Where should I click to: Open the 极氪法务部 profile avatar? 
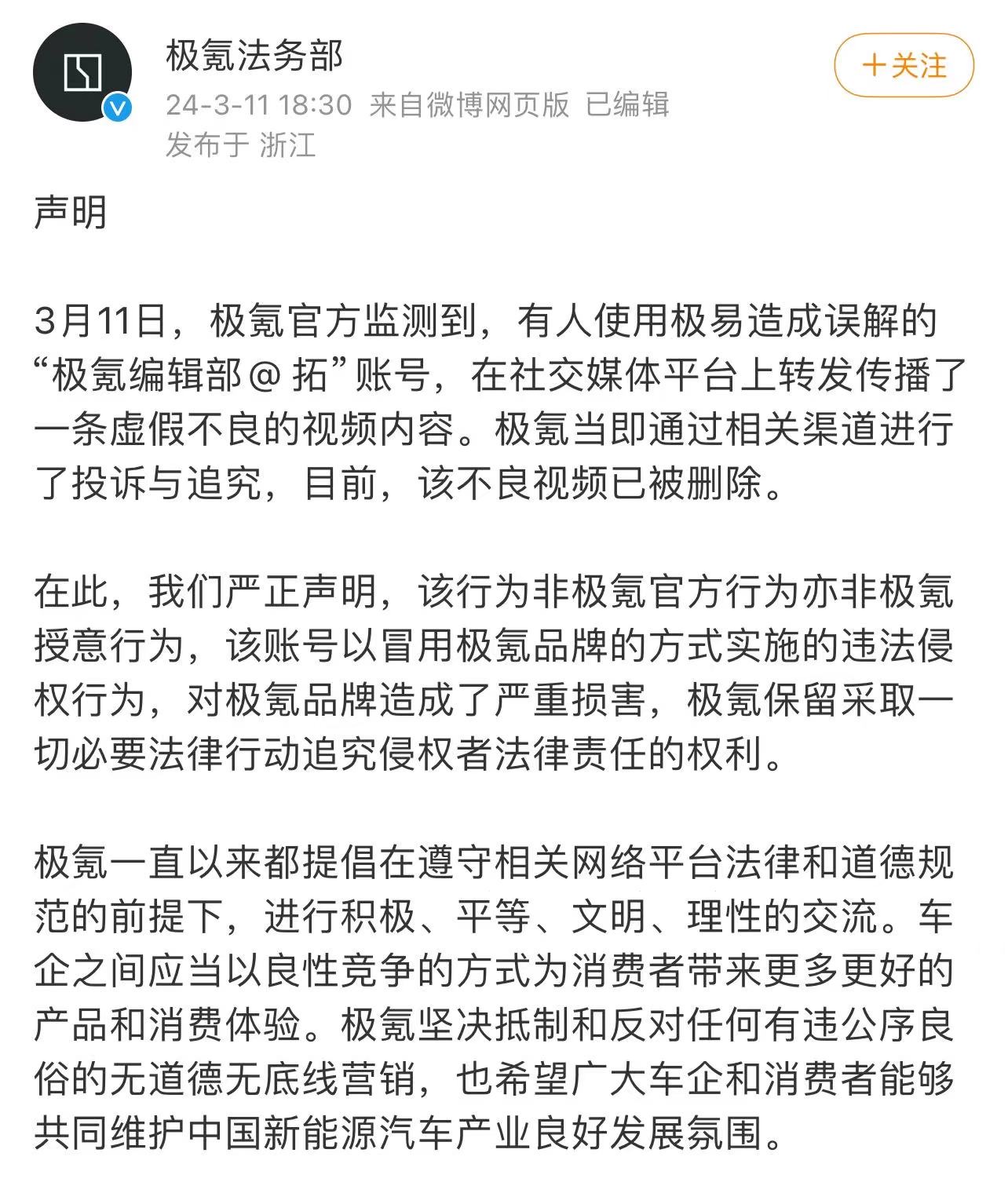(x=82, y=73)
